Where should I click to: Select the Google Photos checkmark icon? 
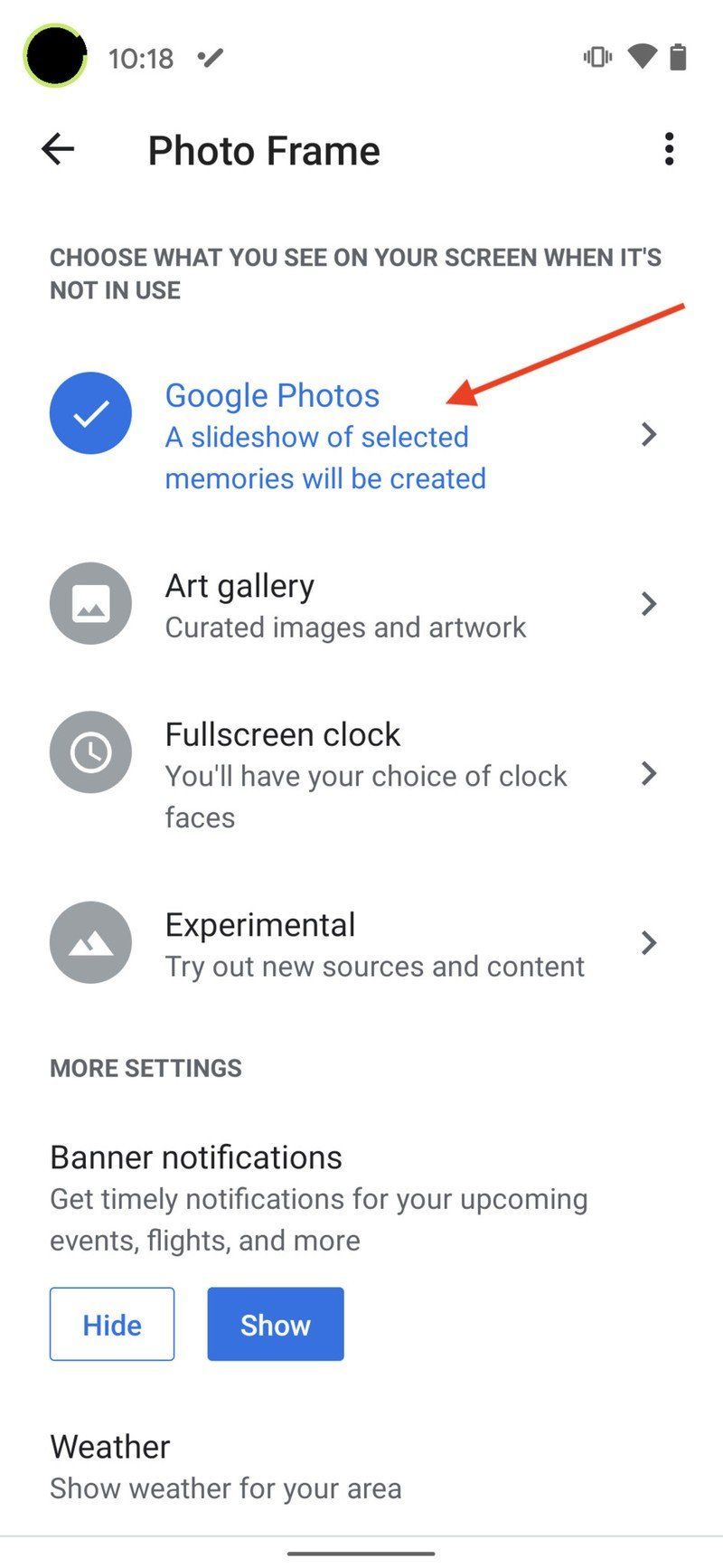coord(90,412)
